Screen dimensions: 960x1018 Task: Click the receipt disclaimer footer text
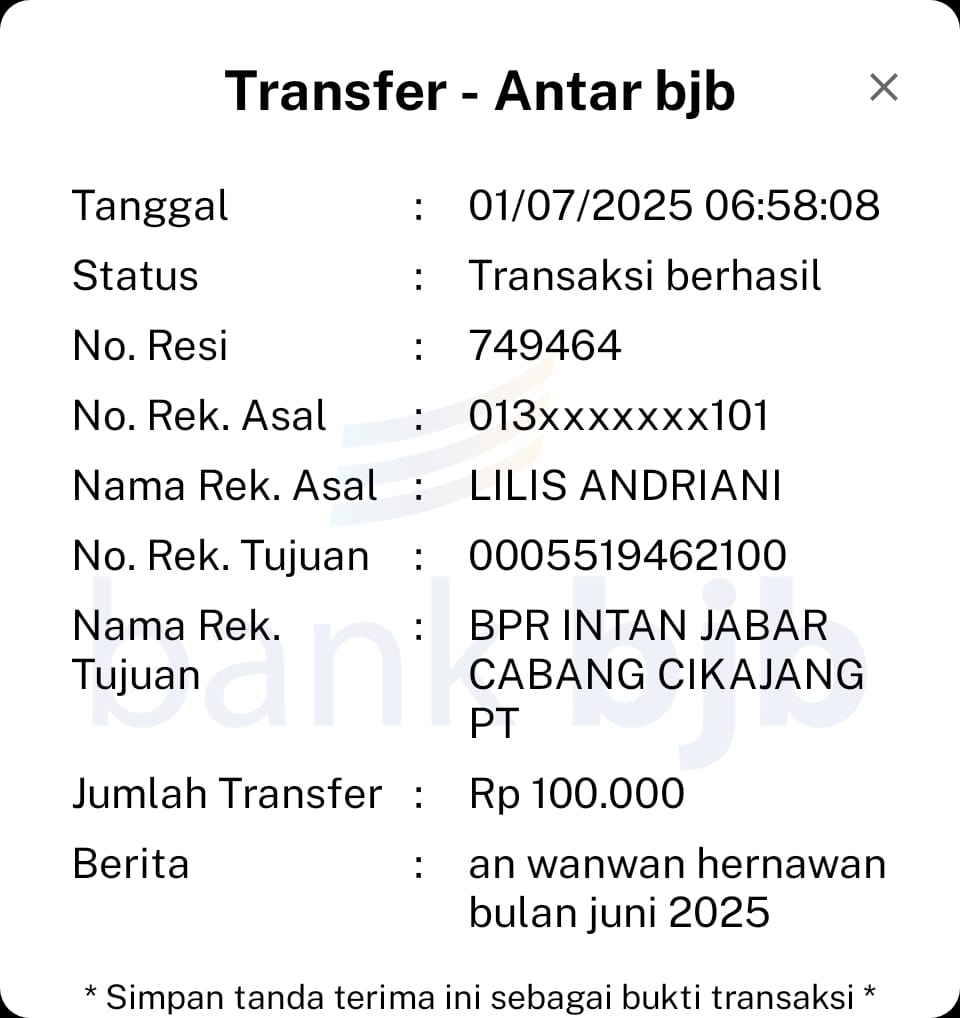[480, 996]
